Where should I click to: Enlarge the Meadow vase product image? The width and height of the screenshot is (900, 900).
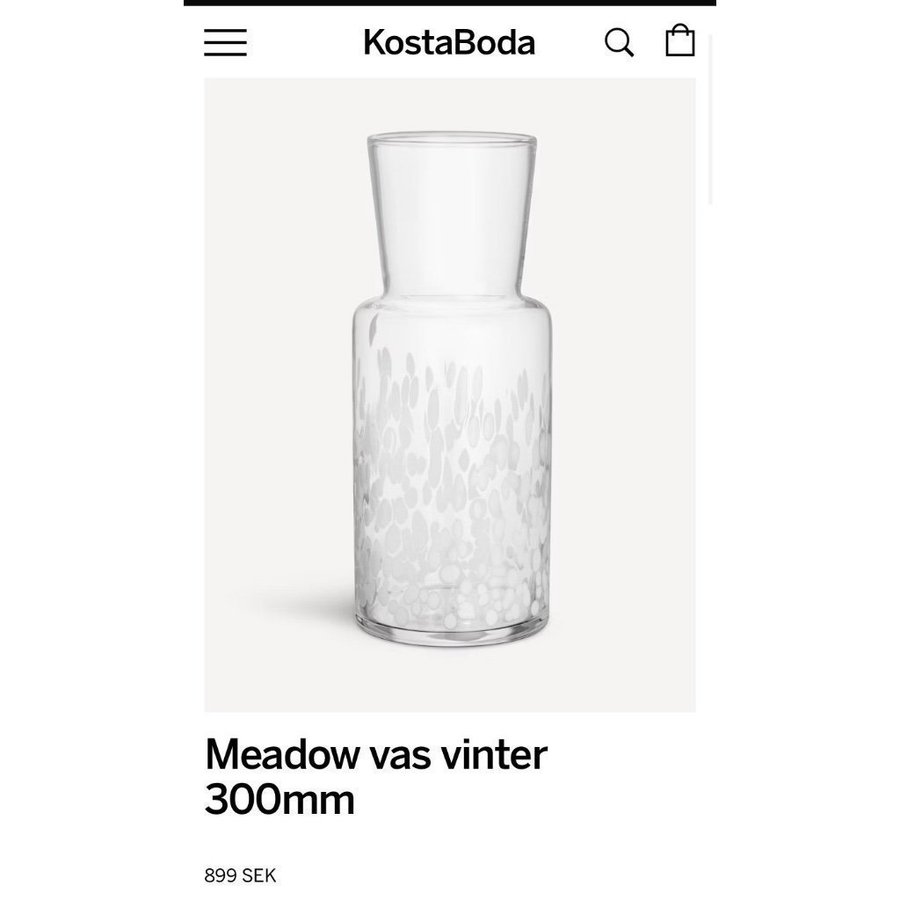[x=450, y=395]
